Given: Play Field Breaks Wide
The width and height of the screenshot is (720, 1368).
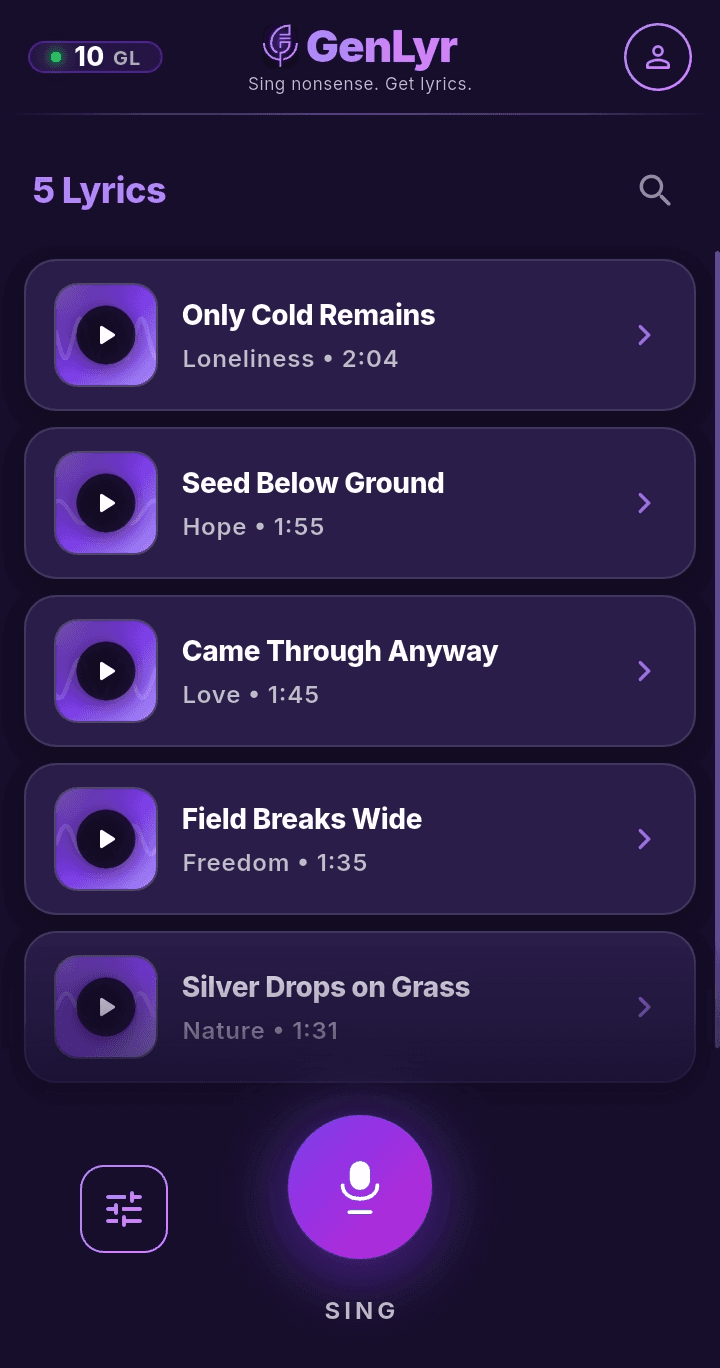Looking at the screenshot, I should tap(106, 839).
